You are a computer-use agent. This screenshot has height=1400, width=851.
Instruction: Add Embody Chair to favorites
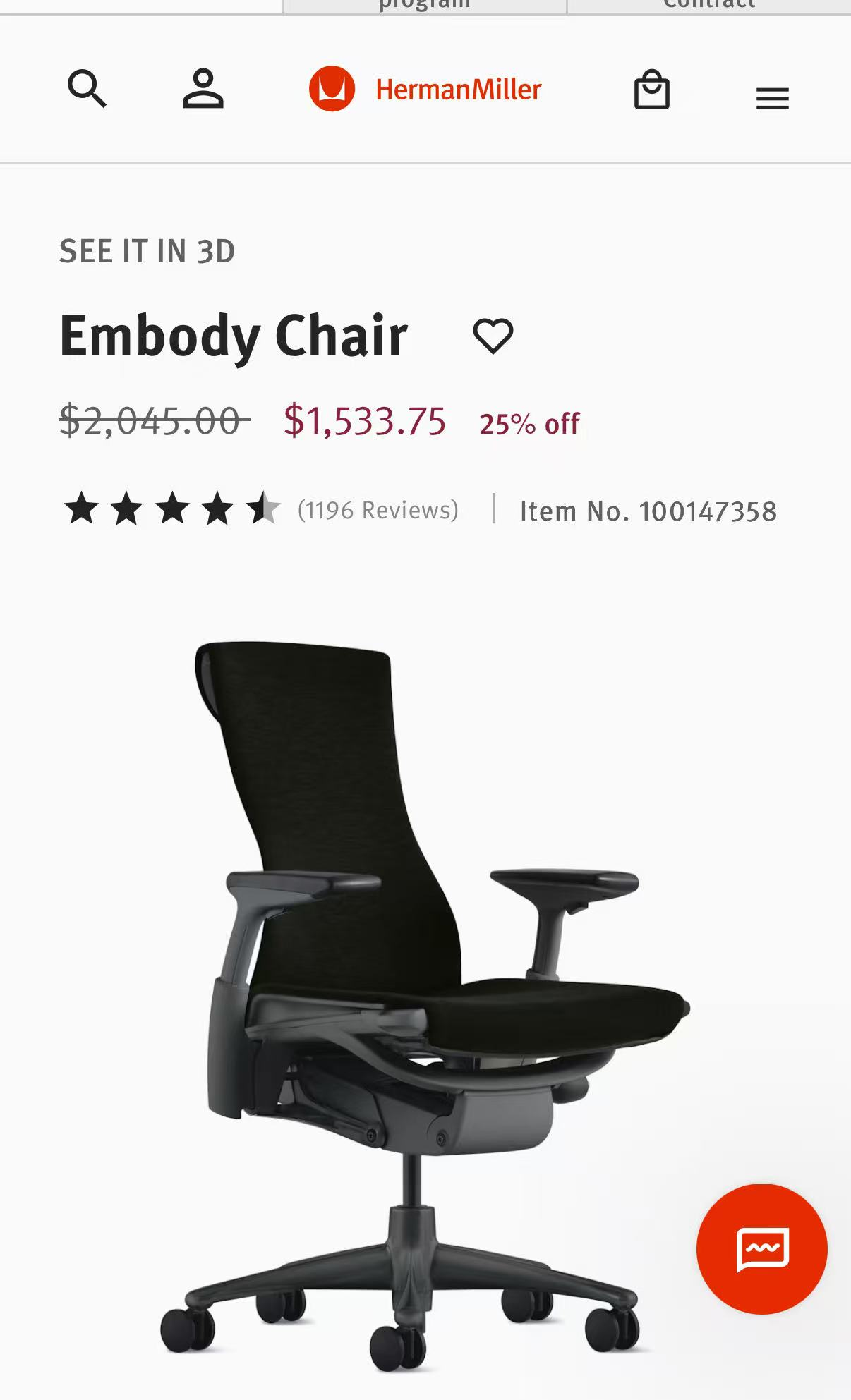(493, 336)
